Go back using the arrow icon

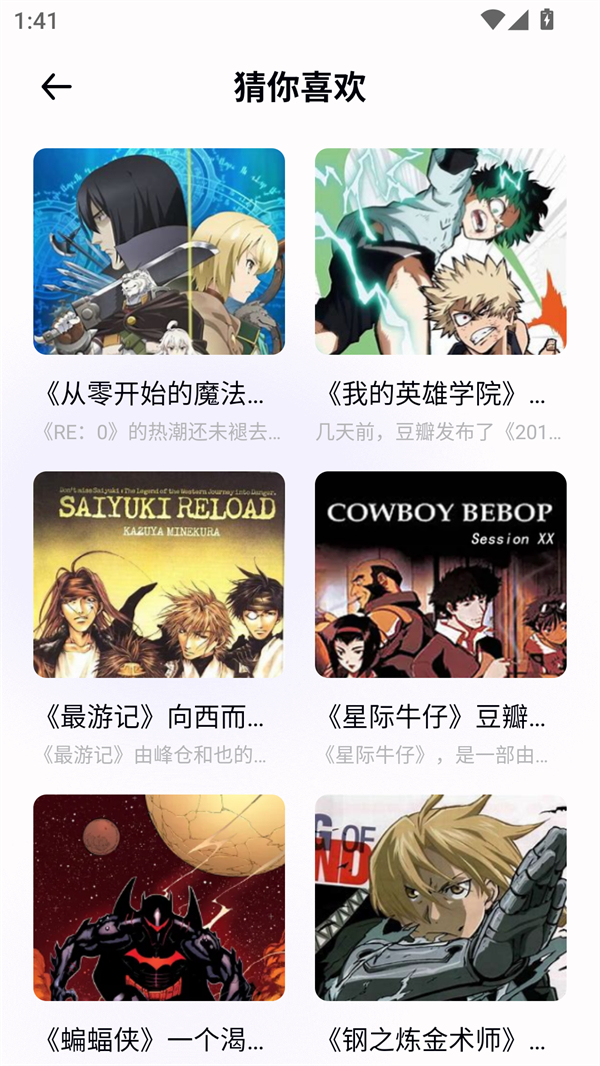click(x=56, y=88)
